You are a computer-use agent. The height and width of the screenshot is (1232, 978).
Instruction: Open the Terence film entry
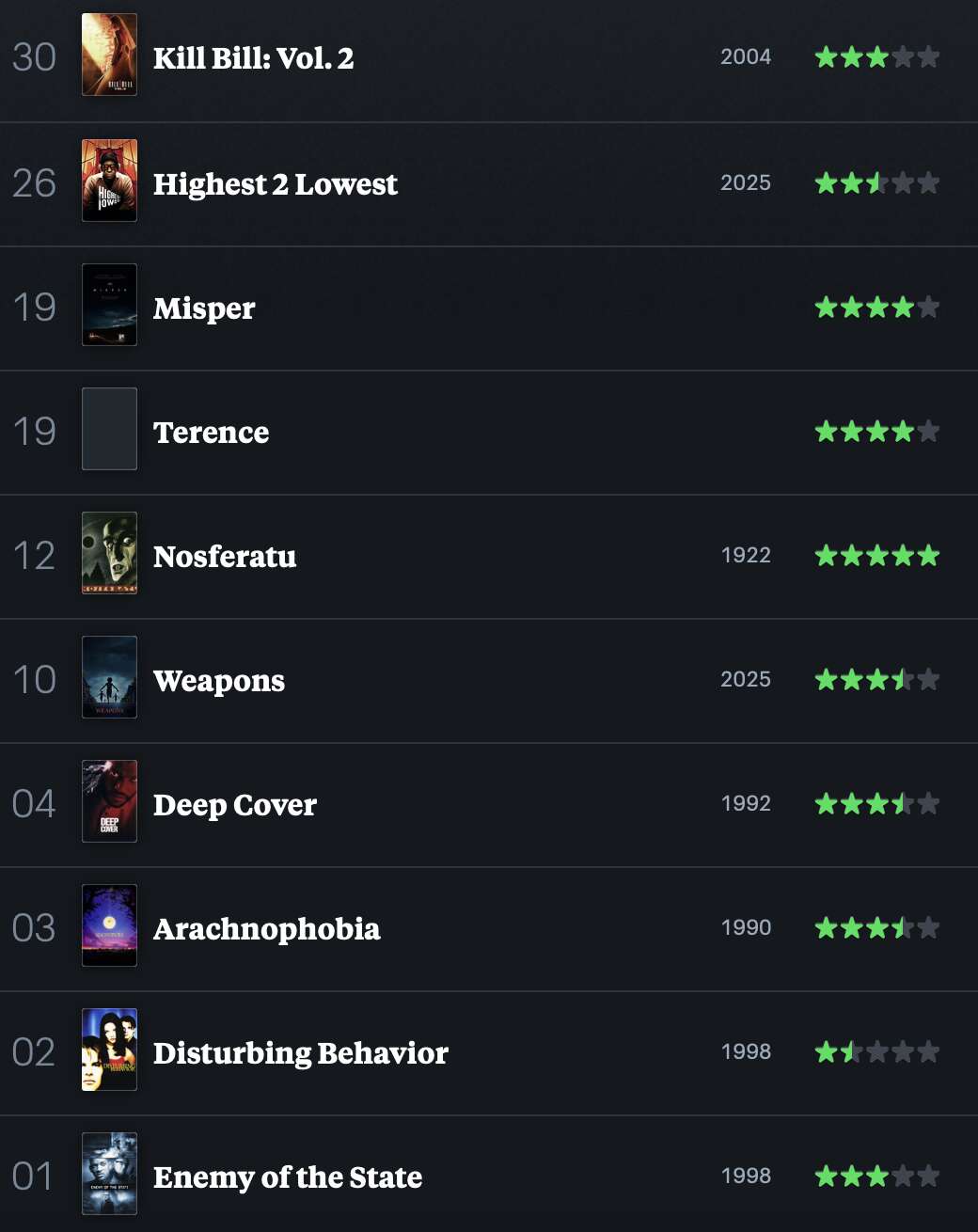(x=211, y=433)
